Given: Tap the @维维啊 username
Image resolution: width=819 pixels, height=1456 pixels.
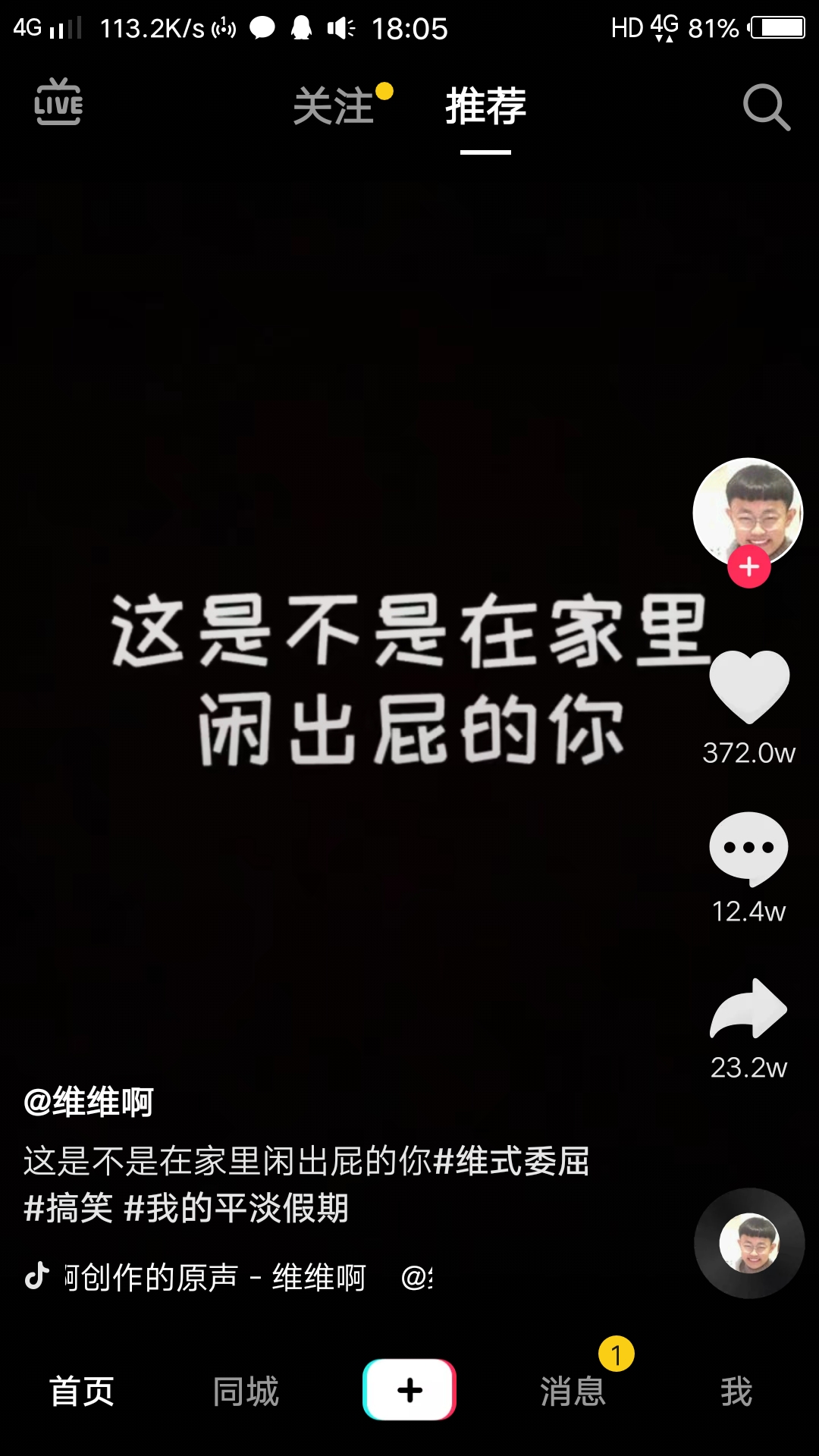Looking at the screenshot, I should (x=89, y=1102).
